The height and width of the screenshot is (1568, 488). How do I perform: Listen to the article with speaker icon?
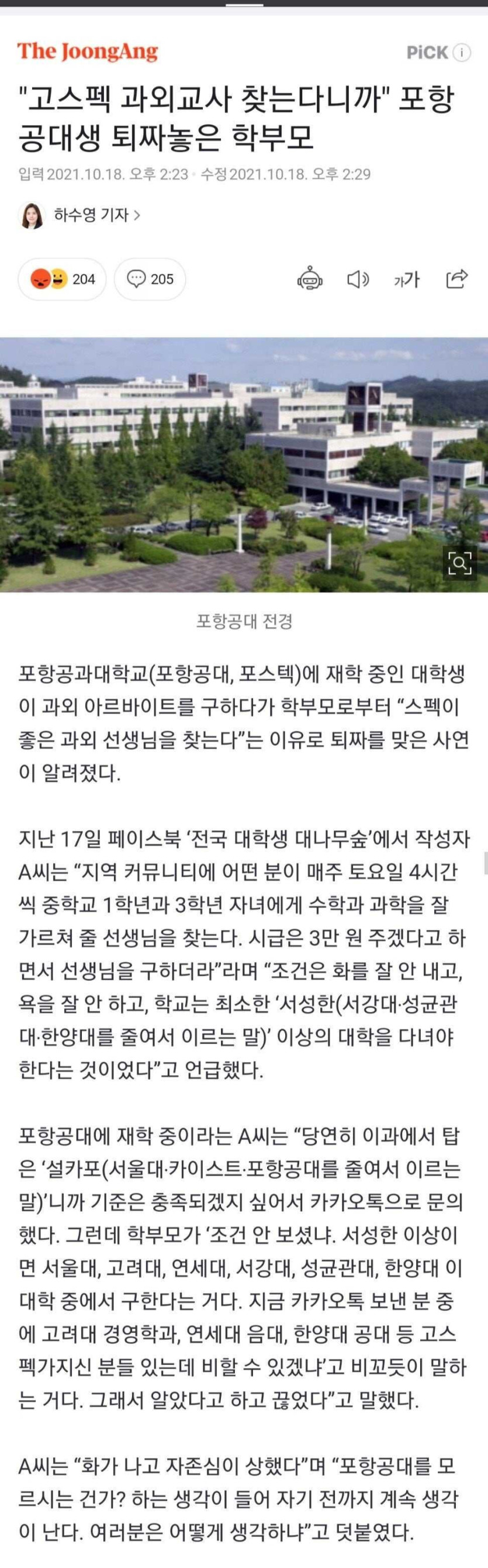(x=358, y=280)
